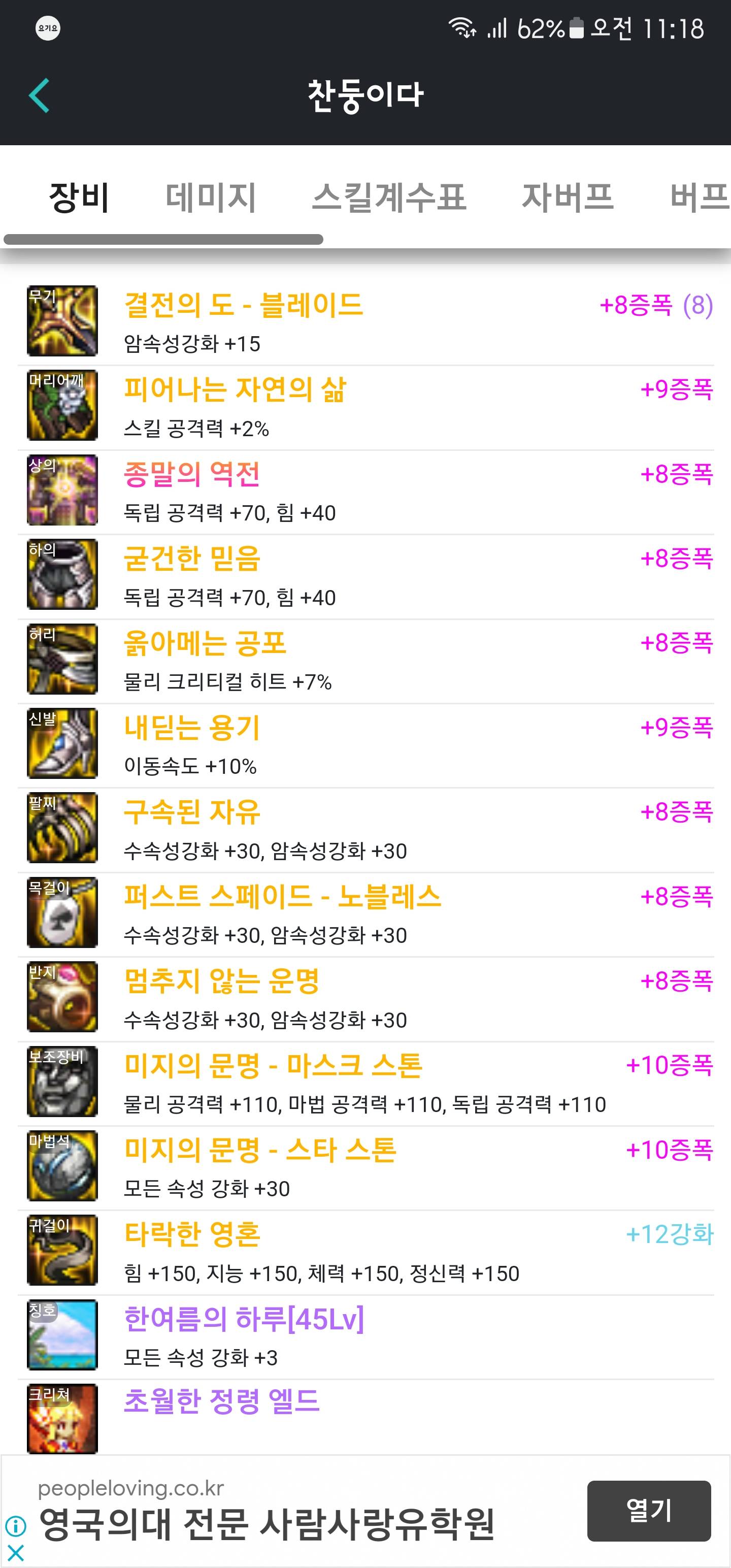Open the 스킬계수표 tab

tap(389, 197)
